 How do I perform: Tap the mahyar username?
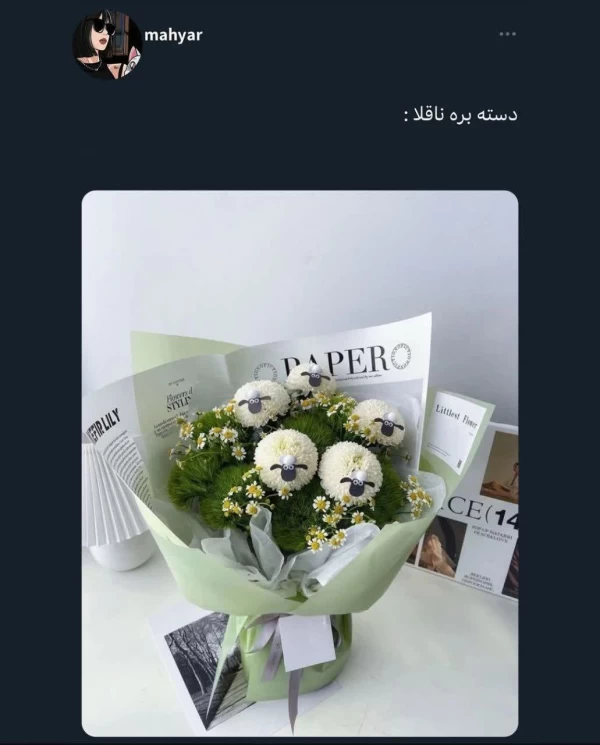[x=173, y=35]
